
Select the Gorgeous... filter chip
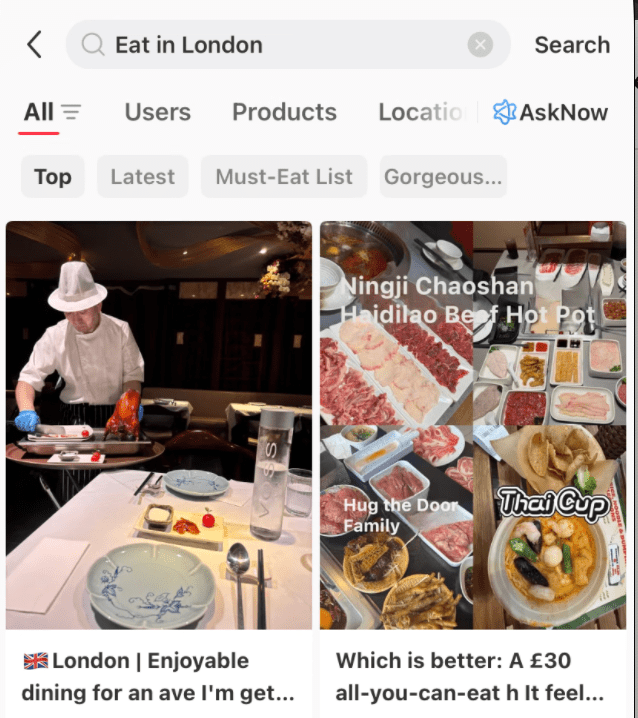pos(443,177)
